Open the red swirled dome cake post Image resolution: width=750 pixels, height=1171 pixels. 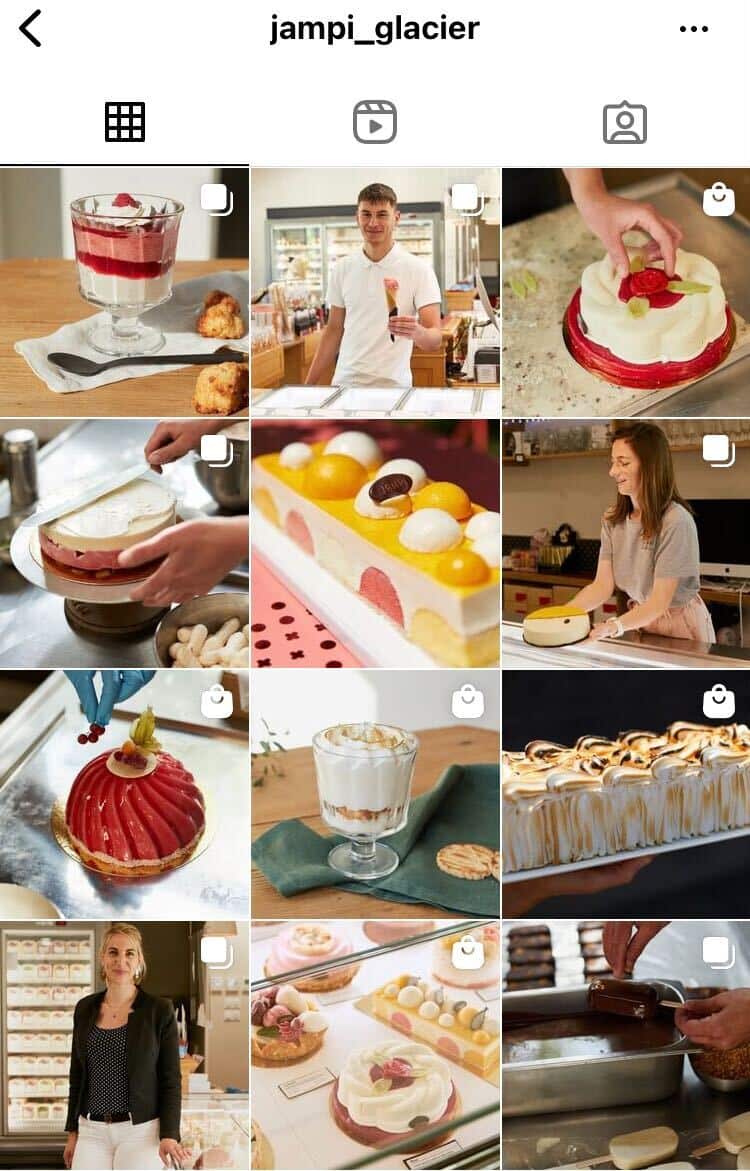tap(124, 794)
